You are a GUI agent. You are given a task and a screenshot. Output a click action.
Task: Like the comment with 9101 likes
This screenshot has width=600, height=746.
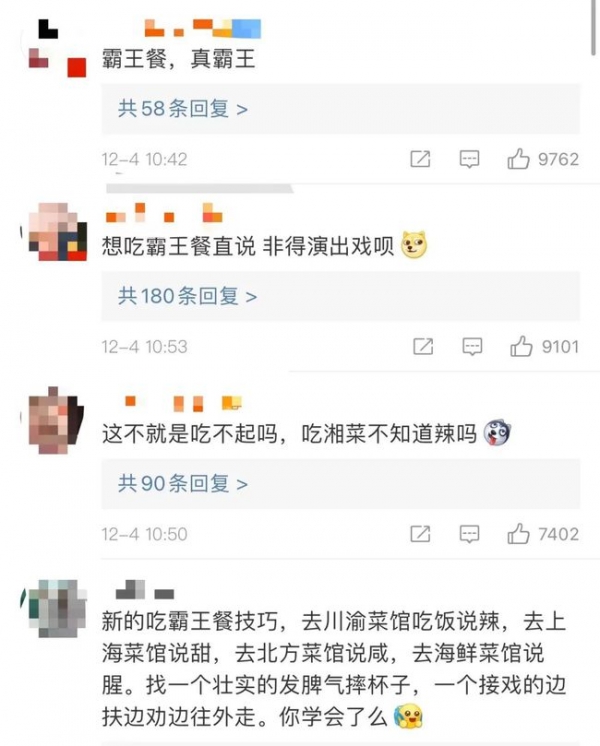point(520,346)
